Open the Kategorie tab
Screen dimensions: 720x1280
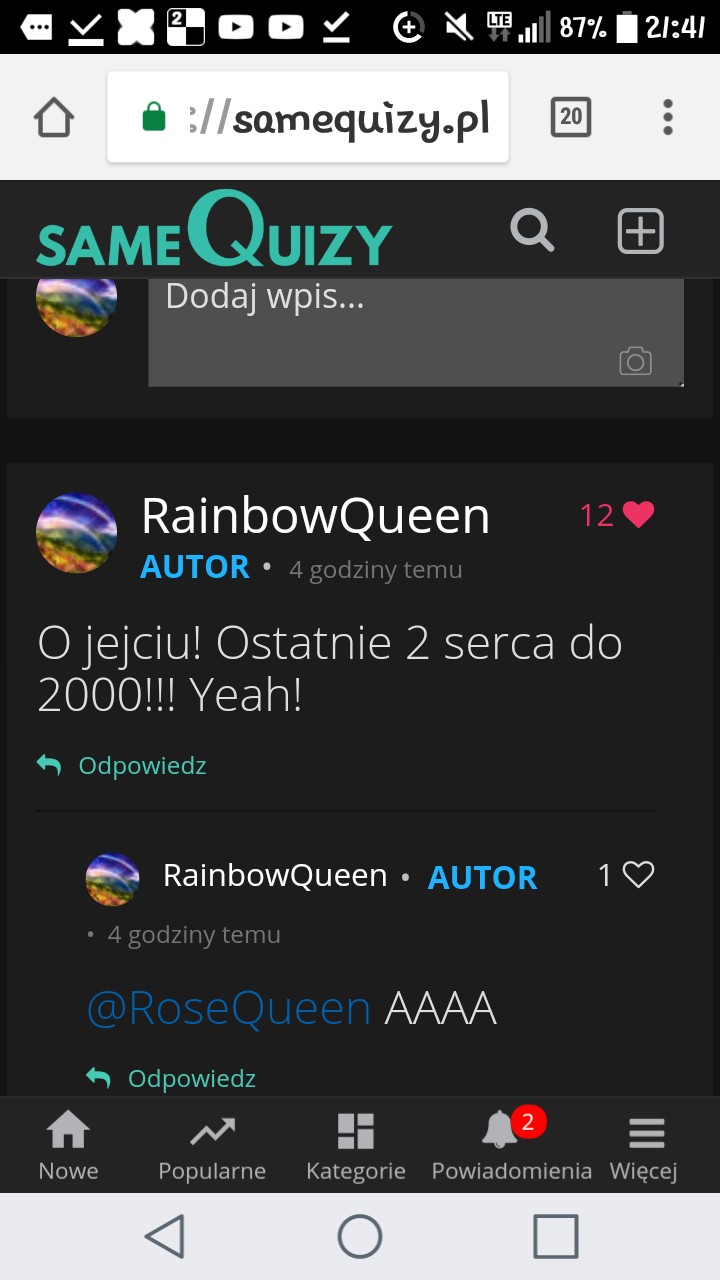pyautogui.click(x=356, y=1146)
